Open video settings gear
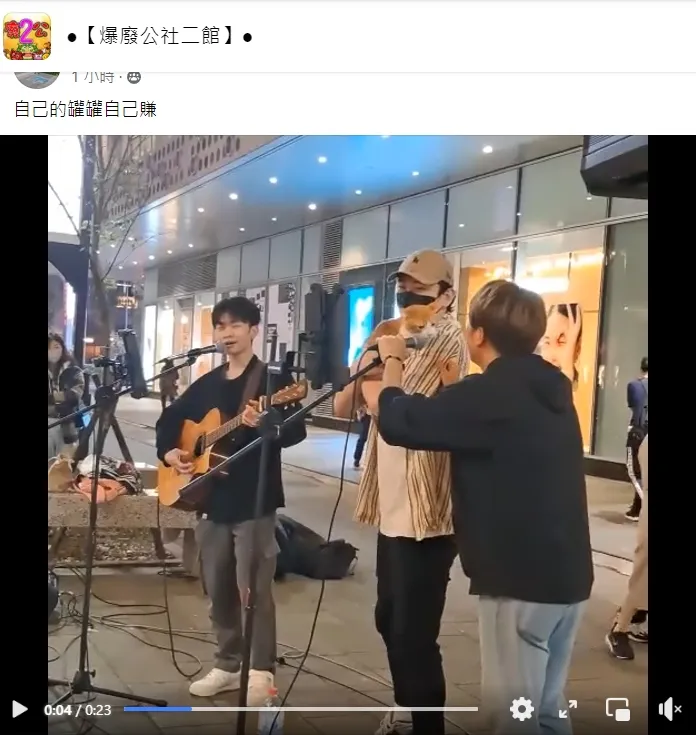 [521, 709]
